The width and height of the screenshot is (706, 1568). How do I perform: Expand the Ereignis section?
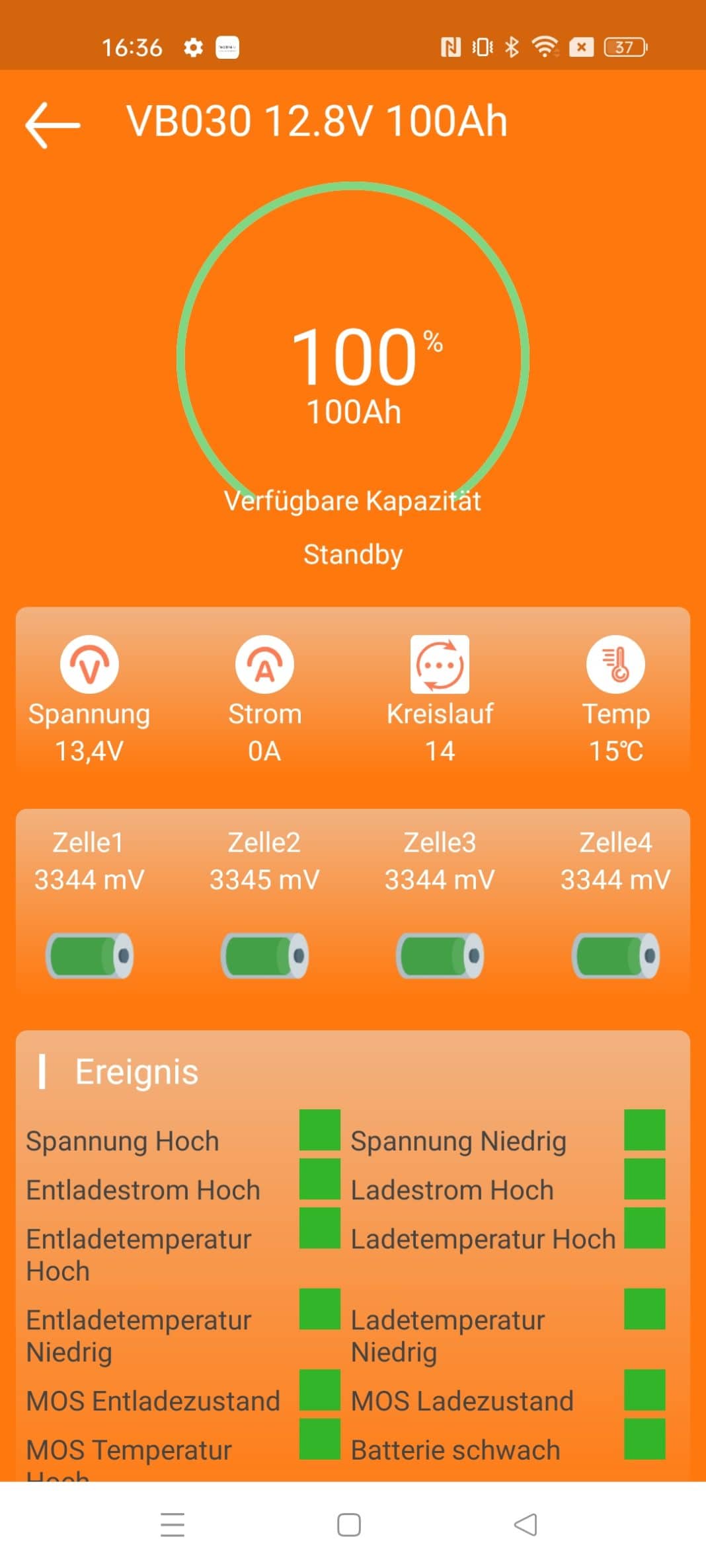click(136, 1070)
